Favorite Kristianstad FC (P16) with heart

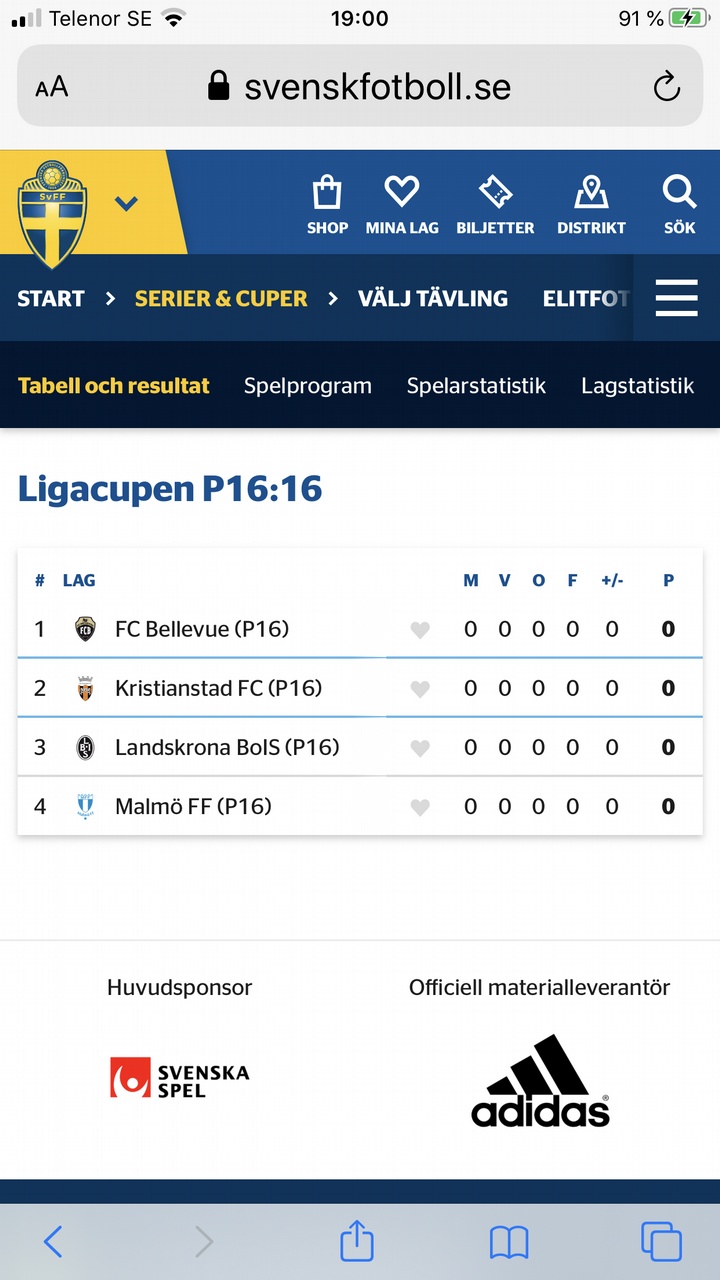[420, 689]
